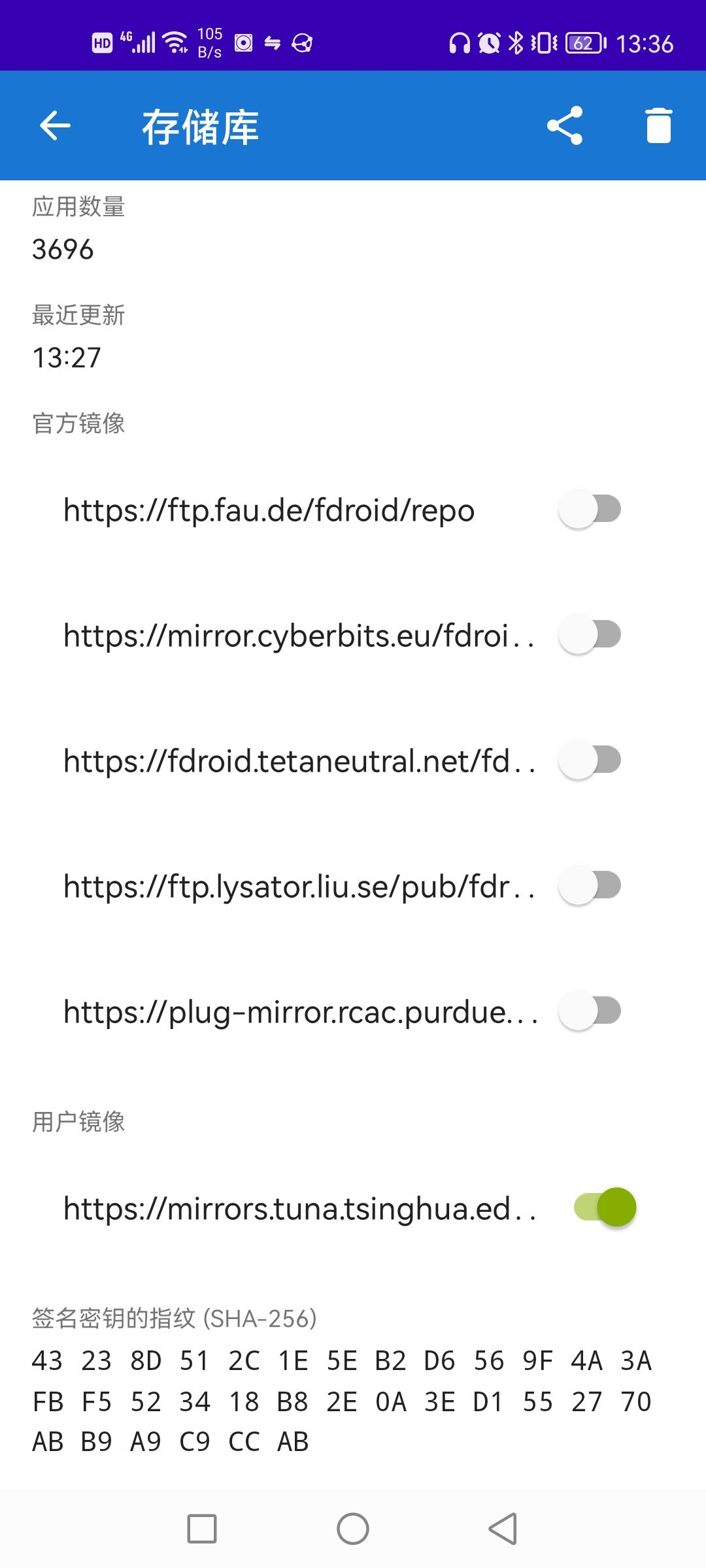Toggle the fdroid.tetaneutral.net mirror on
Screen dimensions: 706x1568
tap(590, 760)
